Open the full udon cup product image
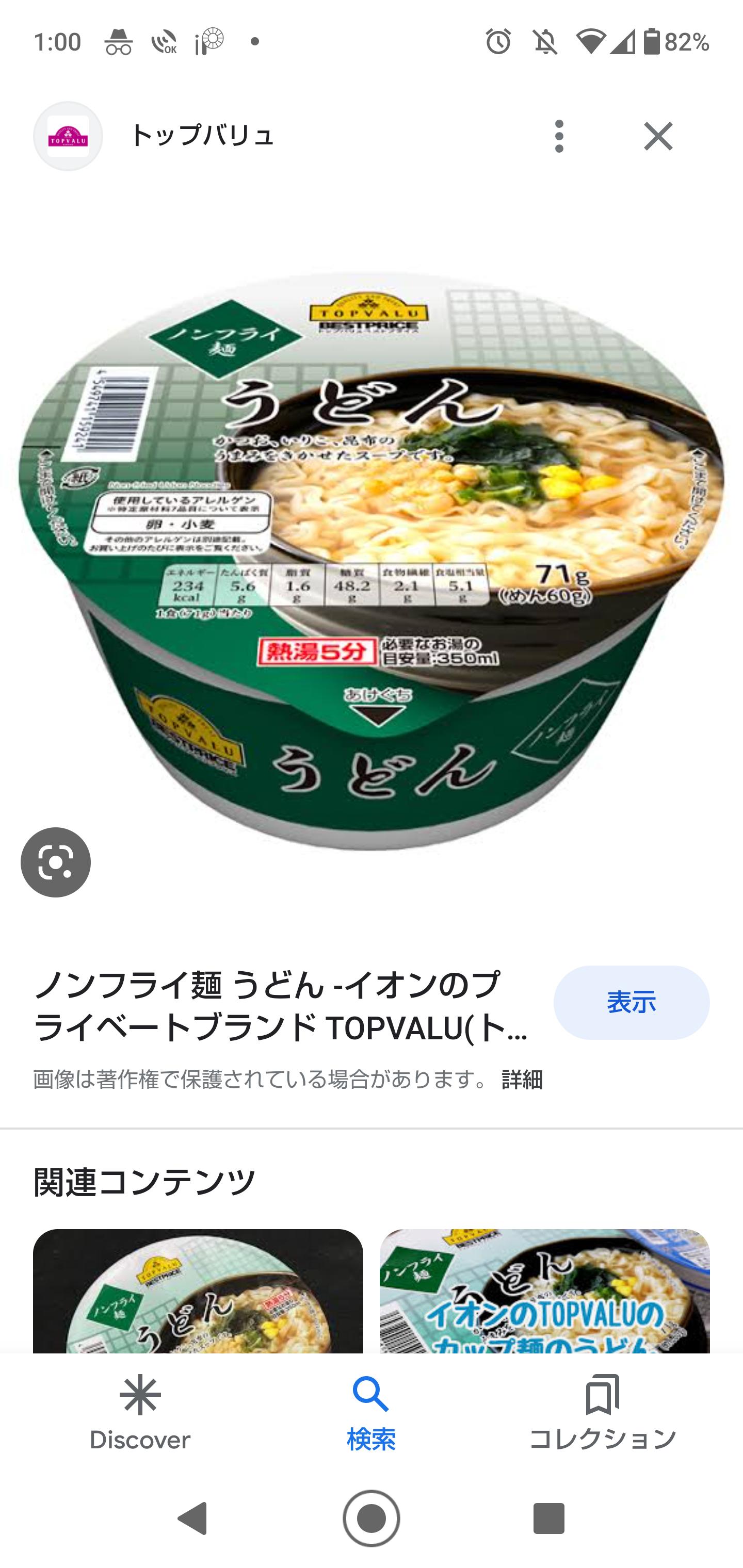This screenshot has width=743, height=1568. point(372,560)
